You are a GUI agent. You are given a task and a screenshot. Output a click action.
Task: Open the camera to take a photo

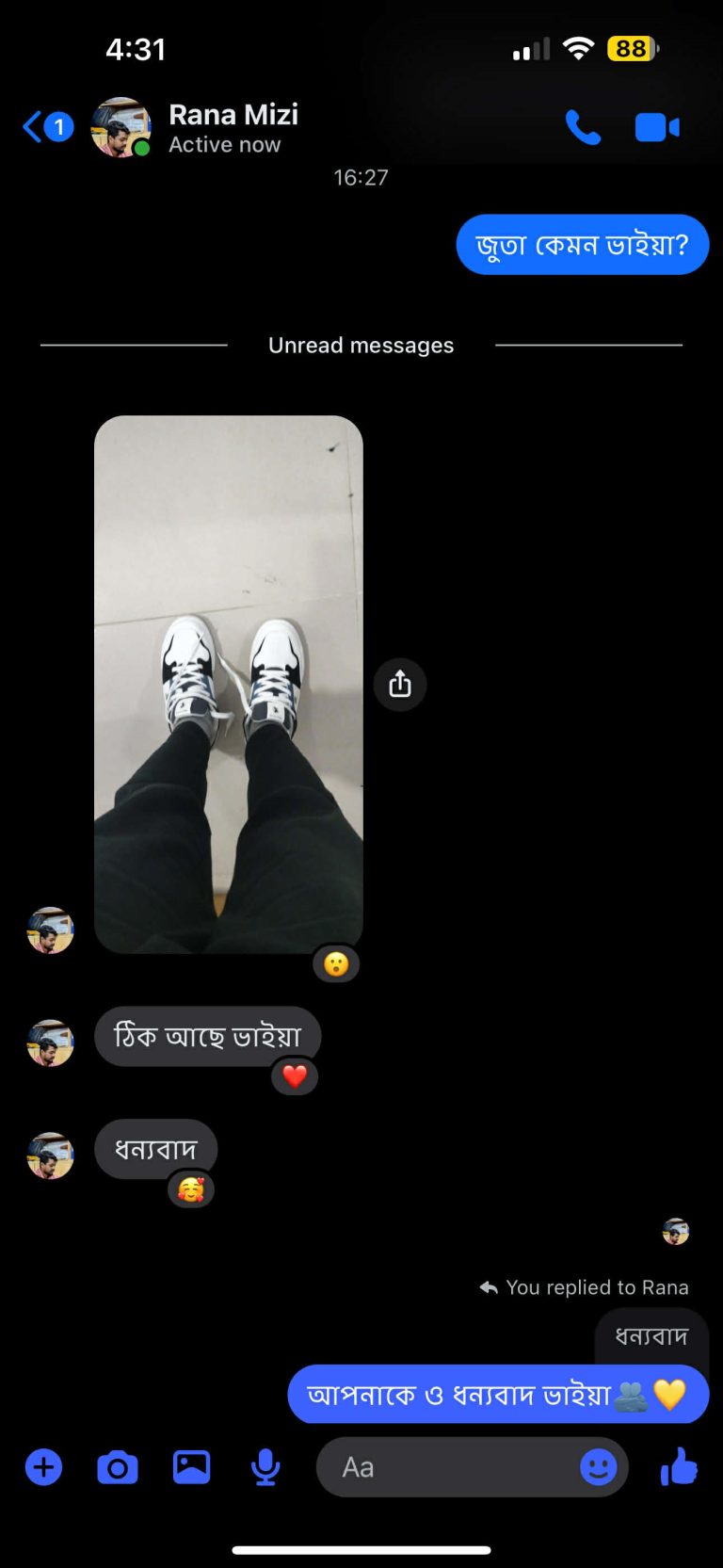[118, 1467]
